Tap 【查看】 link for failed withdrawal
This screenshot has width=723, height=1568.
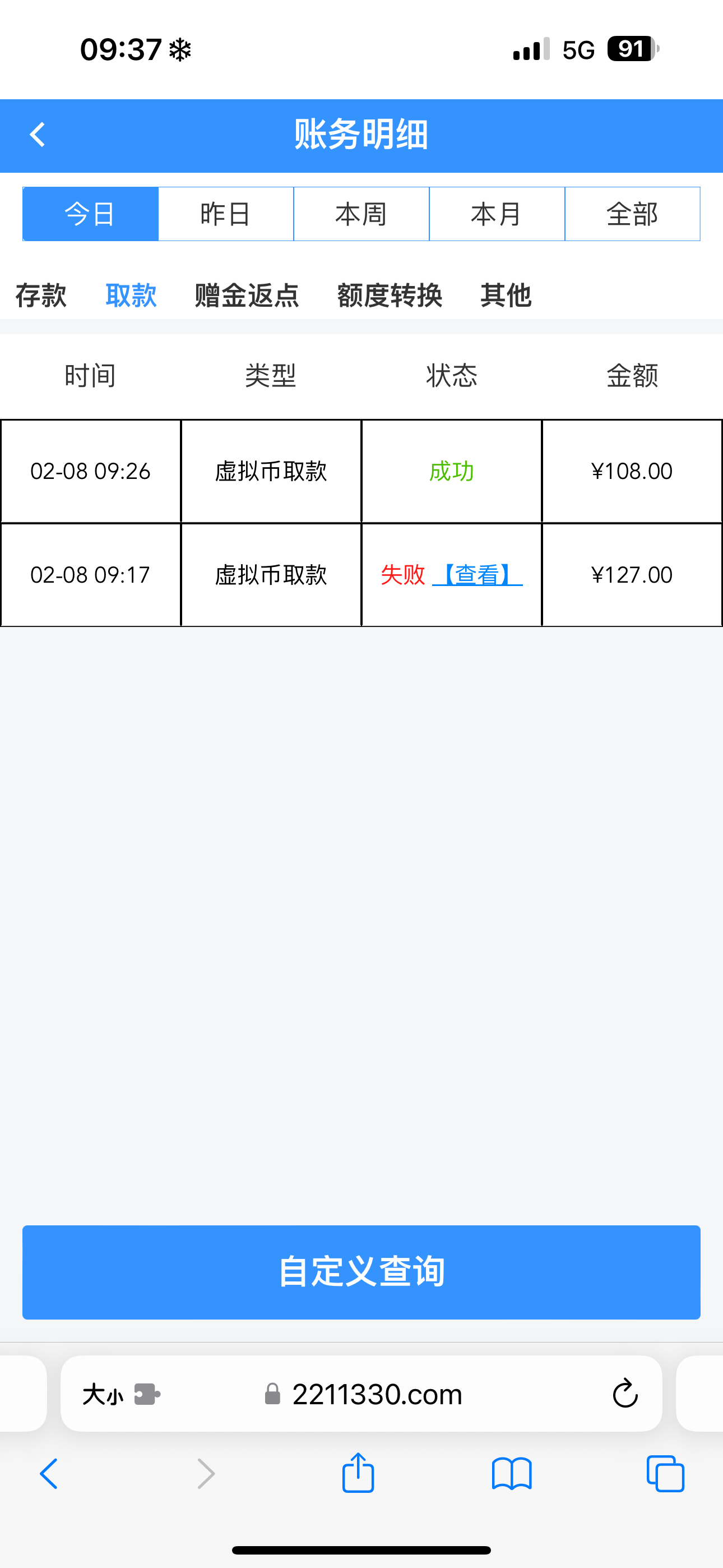pyautogui.click(x=477, y=575)
